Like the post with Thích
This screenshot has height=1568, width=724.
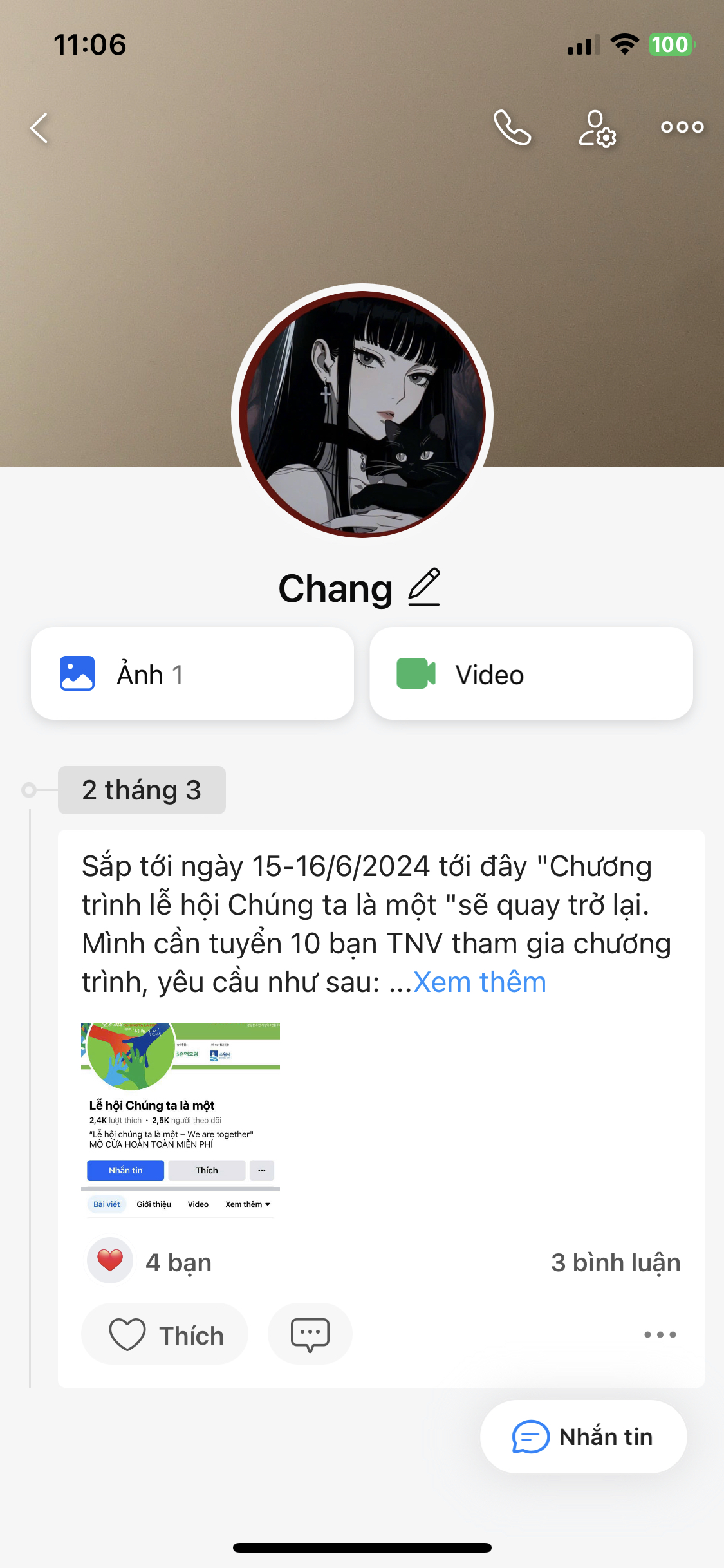point(165,1334)
